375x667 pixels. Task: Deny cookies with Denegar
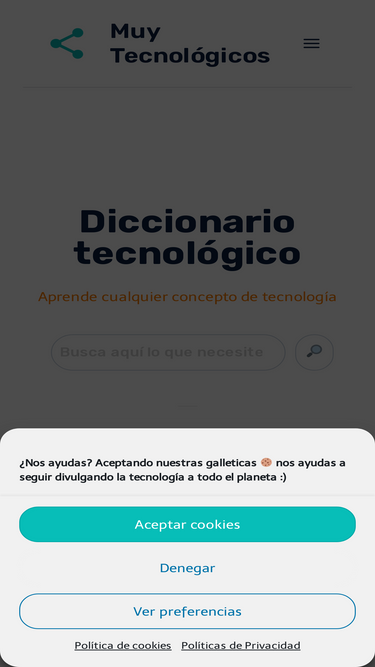coord(187,568)
